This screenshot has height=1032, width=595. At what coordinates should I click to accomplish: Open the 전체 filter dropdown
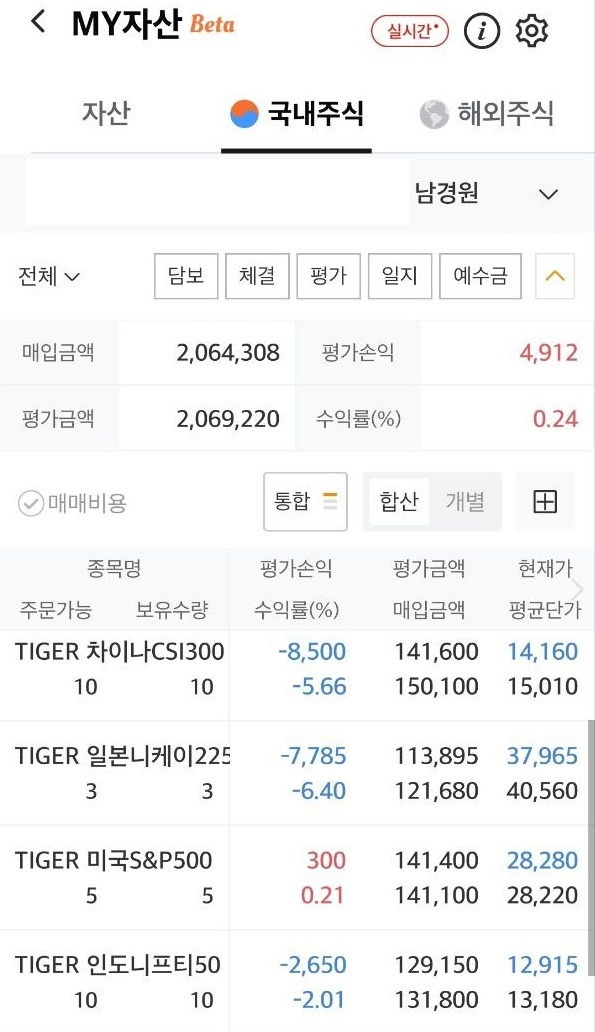(49, 276)
